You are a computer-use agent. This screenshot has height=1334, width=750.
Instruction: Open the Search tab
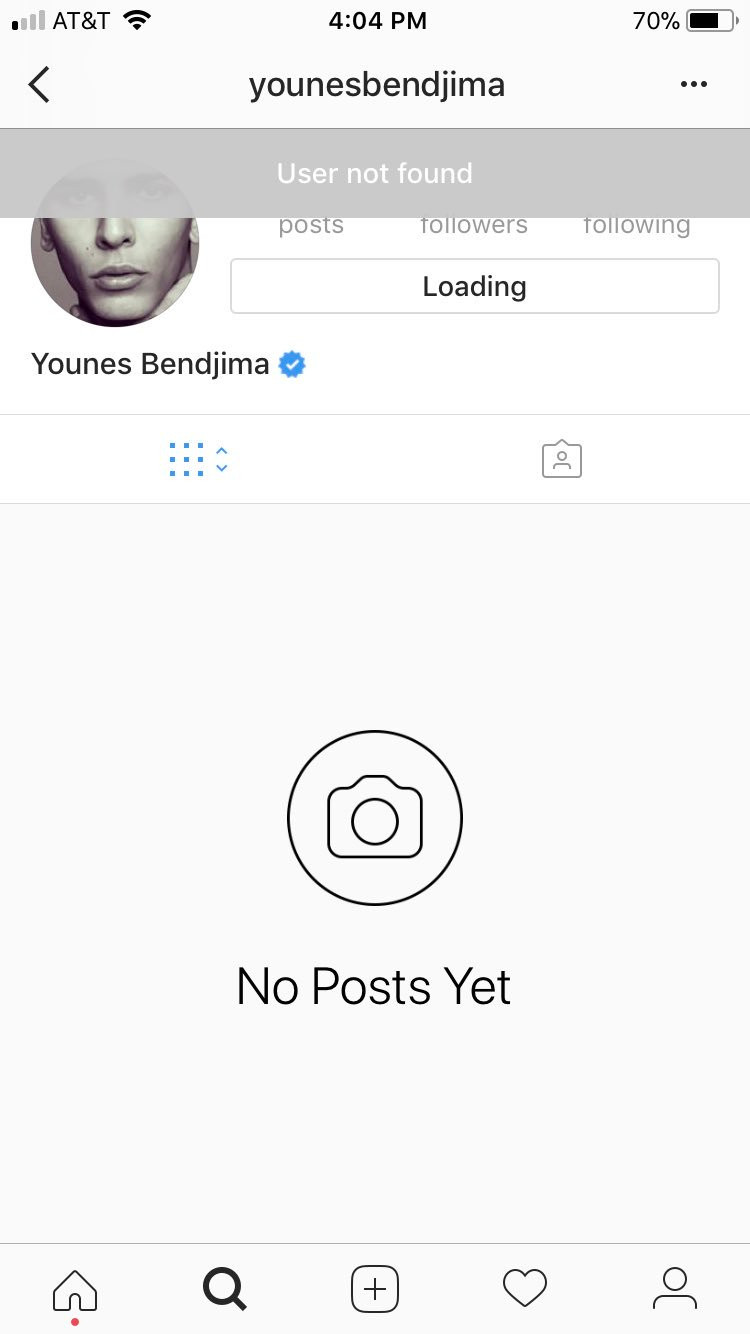224,1289
